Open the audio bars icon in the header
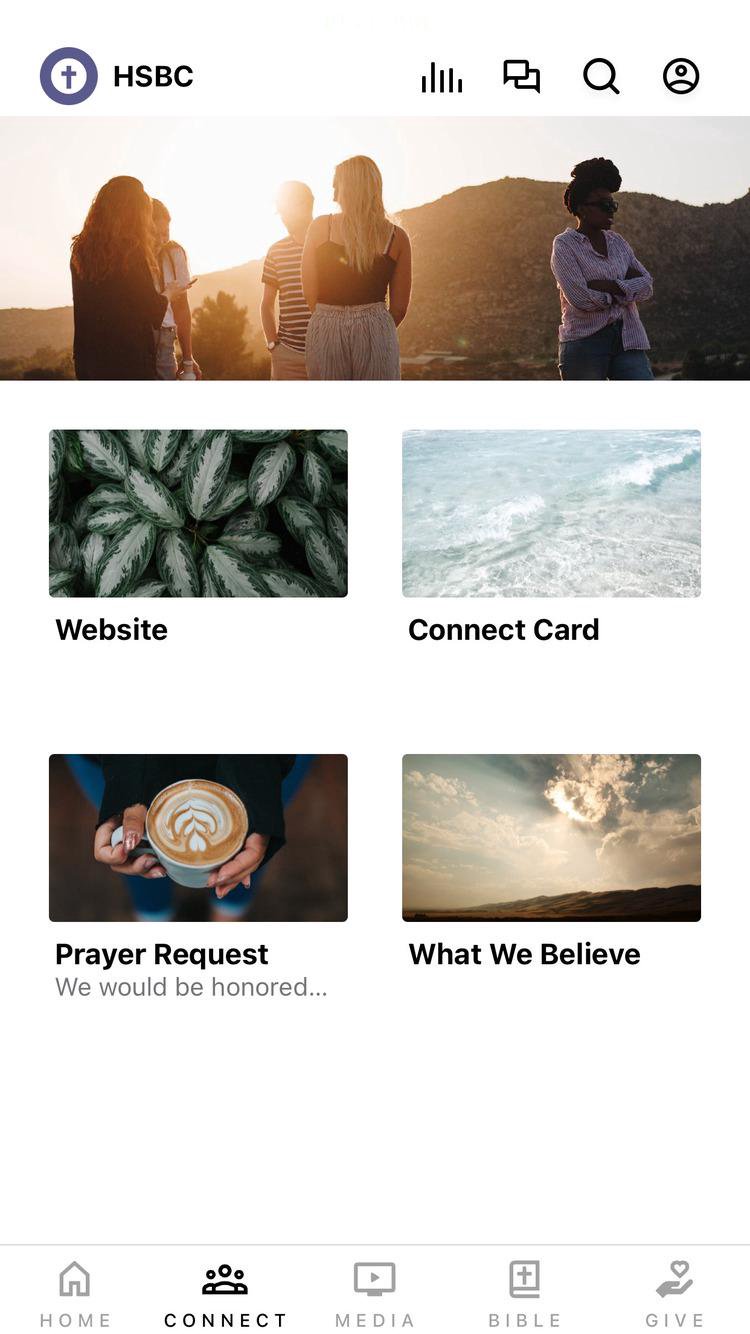Image resolution: width=750 pixels, height=1334 pixels. (441, 77)
